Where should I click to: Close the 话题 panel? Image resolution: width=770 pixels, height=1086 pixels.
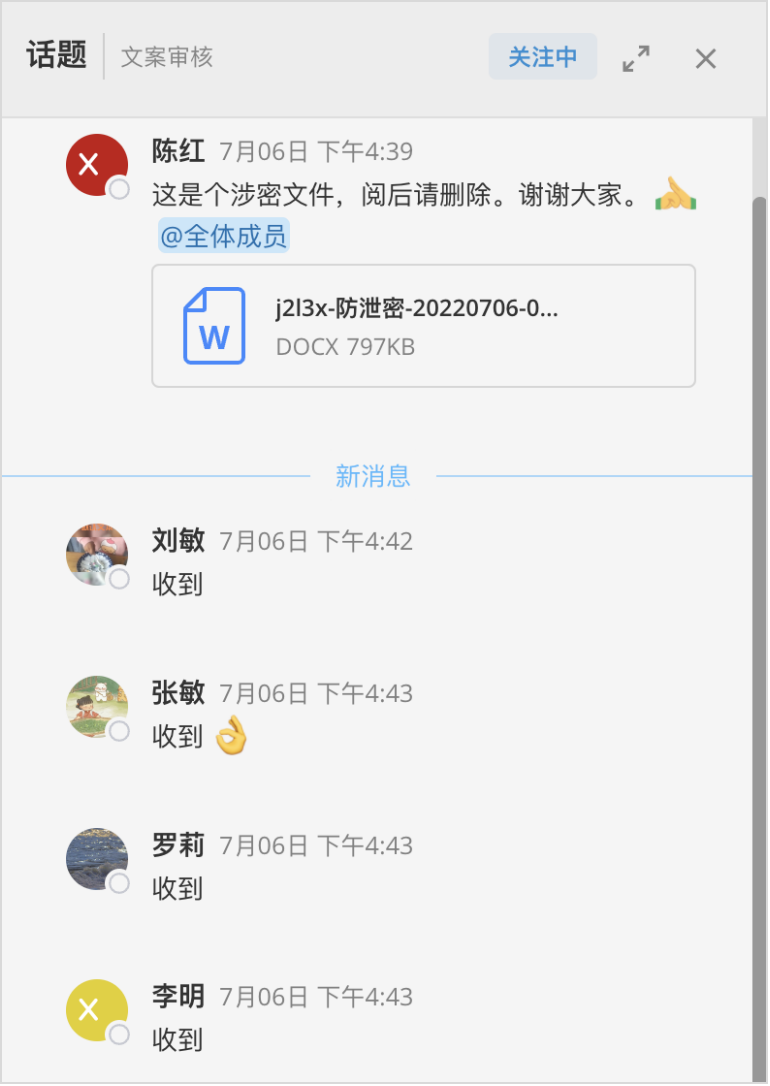point(706,58)
